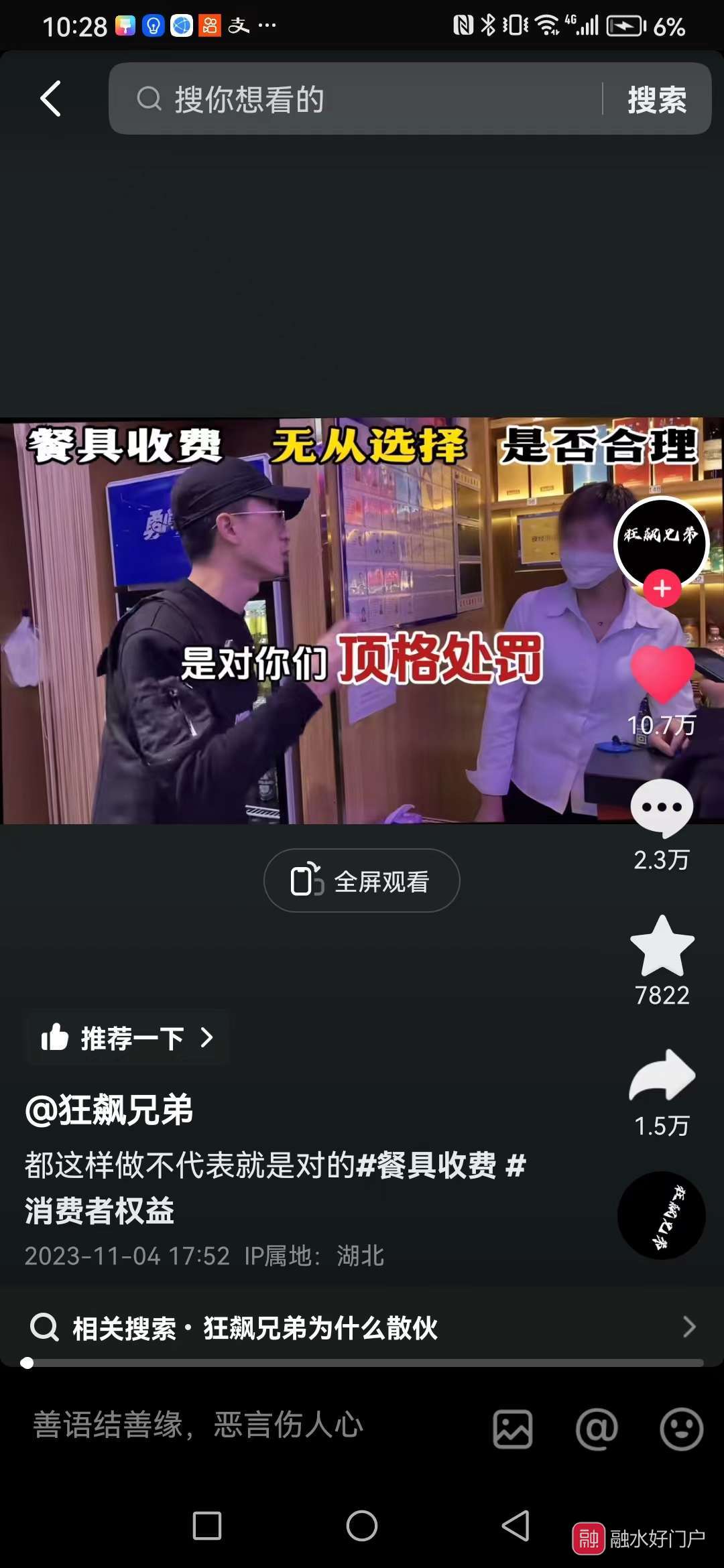Tap 全屏观看 to watch fullscreen
724x1568 pixels.
coord(362,880)
